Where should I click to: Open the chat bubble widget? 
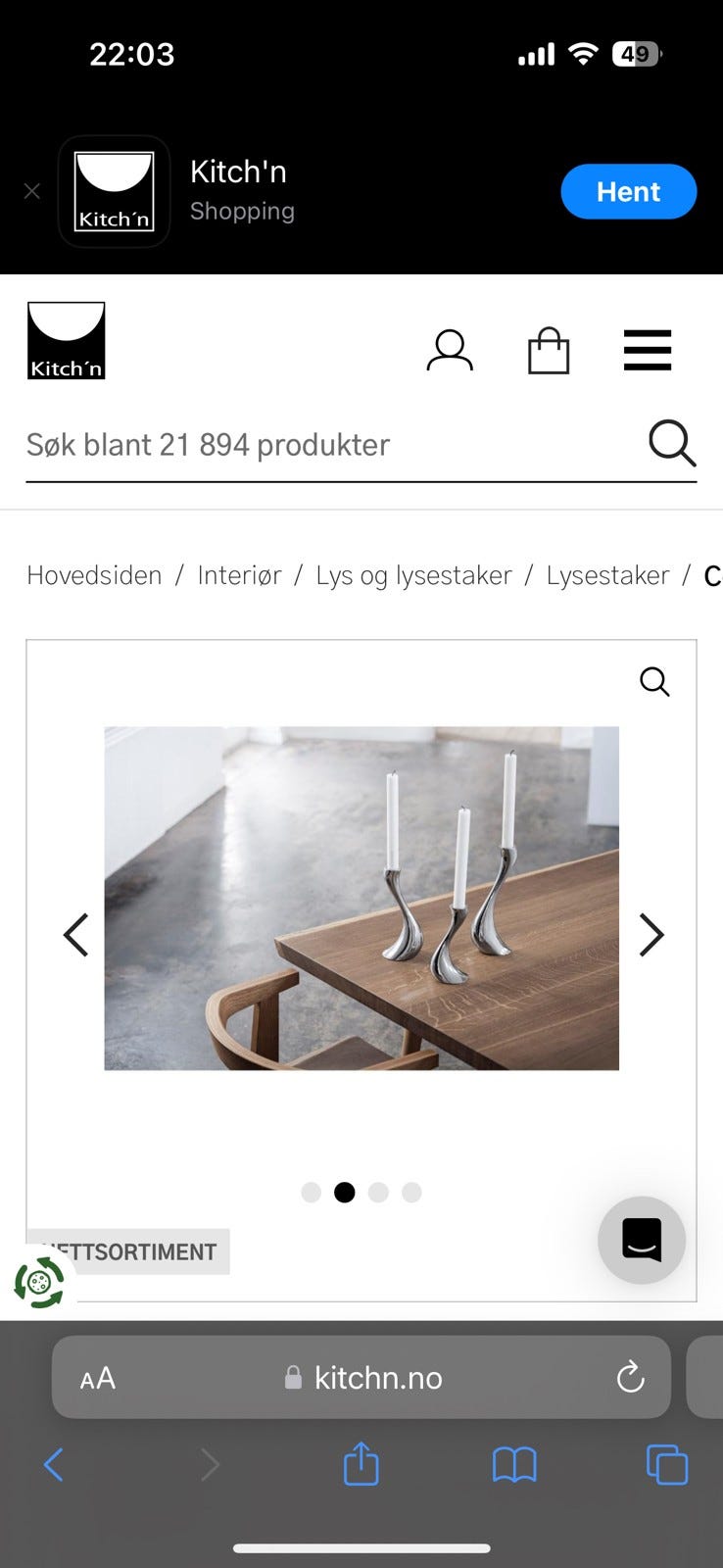642,1240
